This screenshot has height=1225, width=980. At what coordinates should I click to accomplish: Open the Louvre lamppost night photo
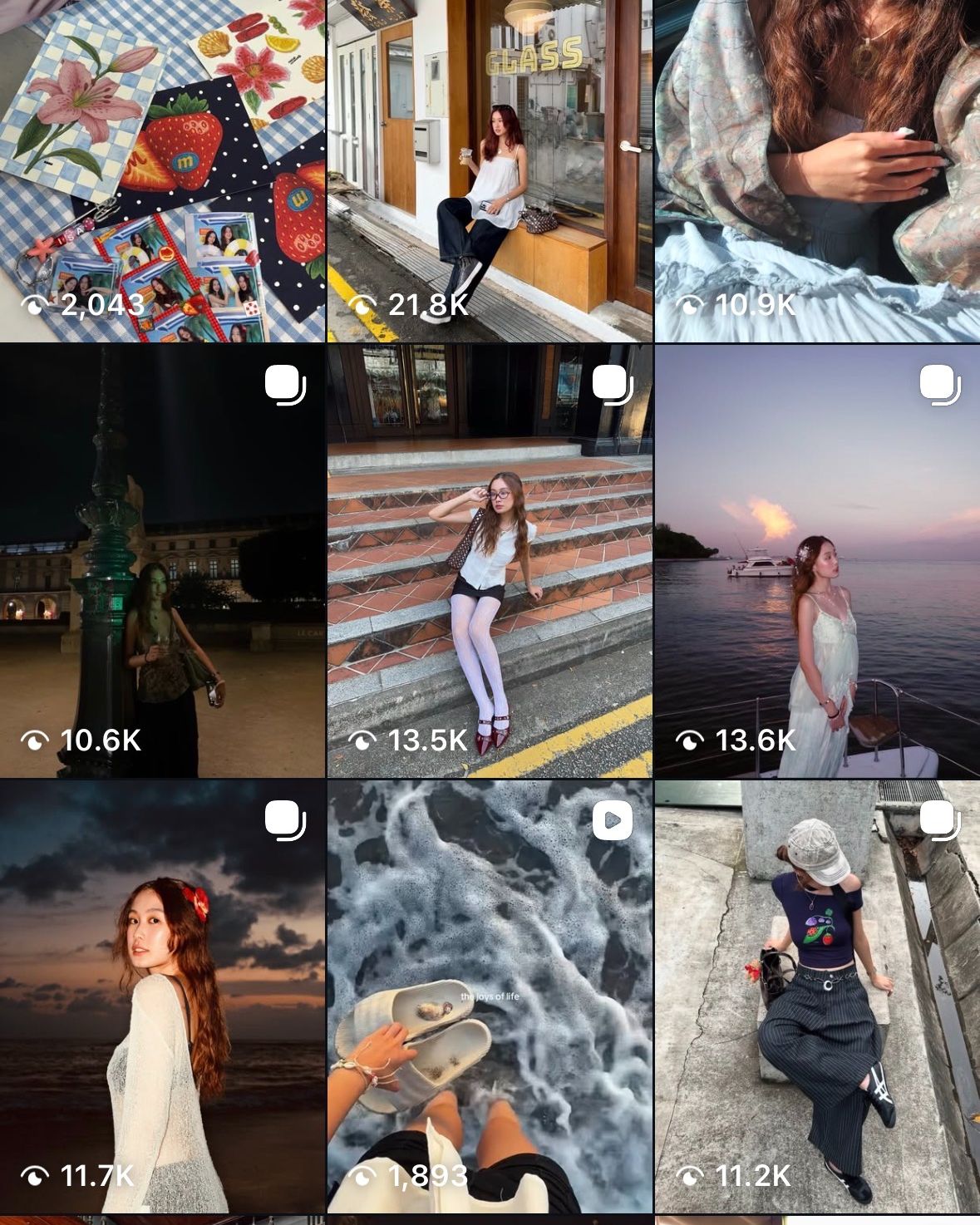162,557
